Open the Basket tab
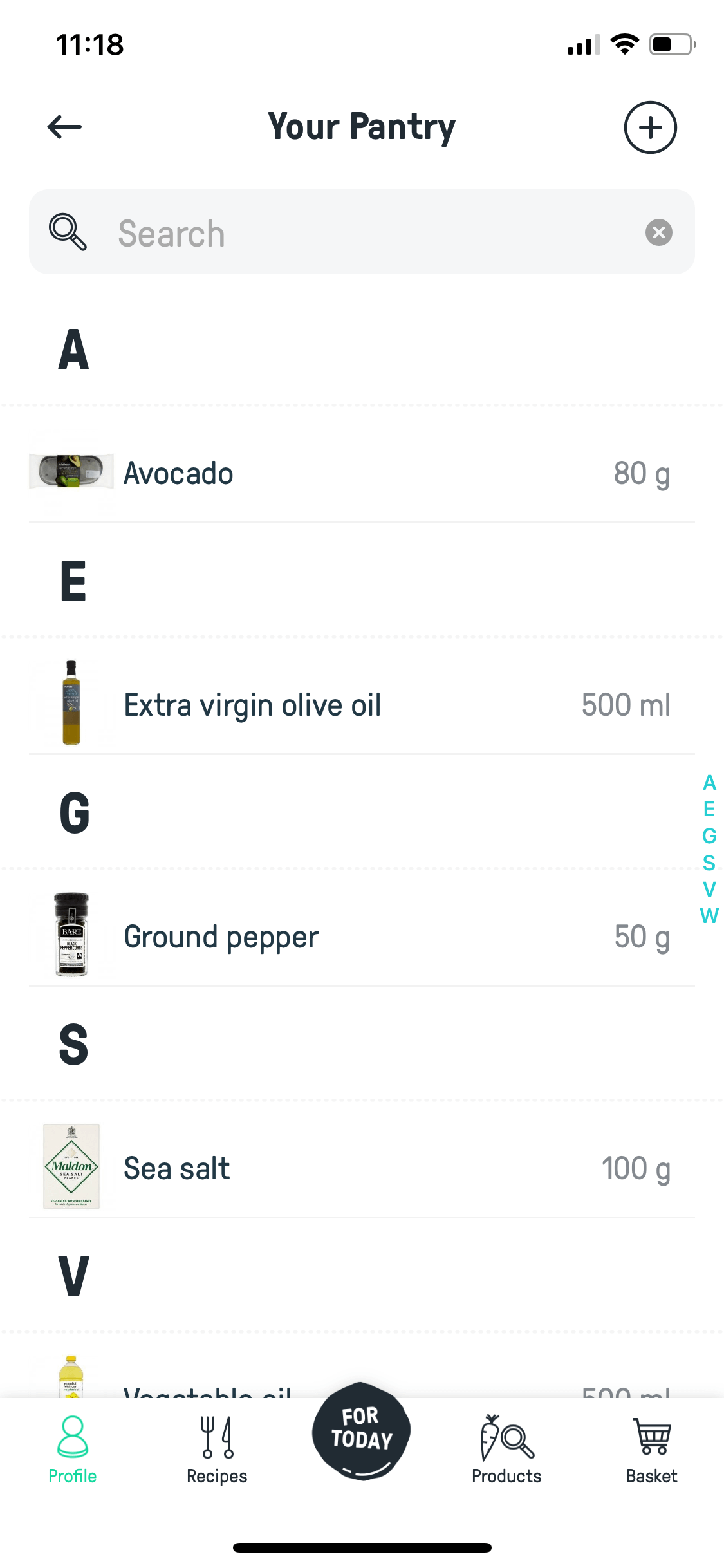Screen dimensions: 724x1568 click(652, 1450)
